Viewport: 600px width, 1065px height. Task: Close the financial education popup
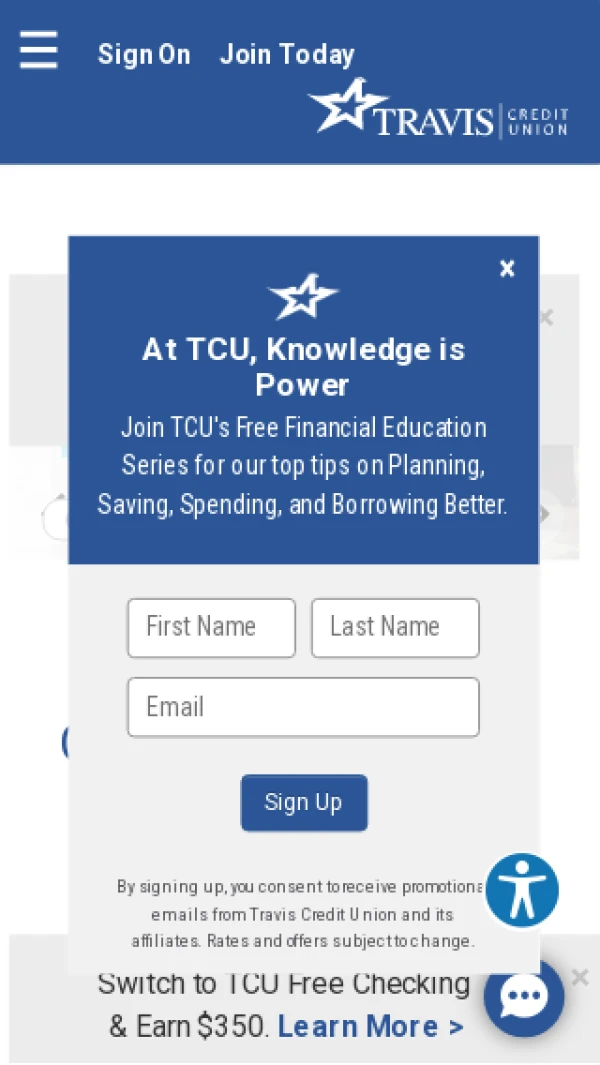507,268
